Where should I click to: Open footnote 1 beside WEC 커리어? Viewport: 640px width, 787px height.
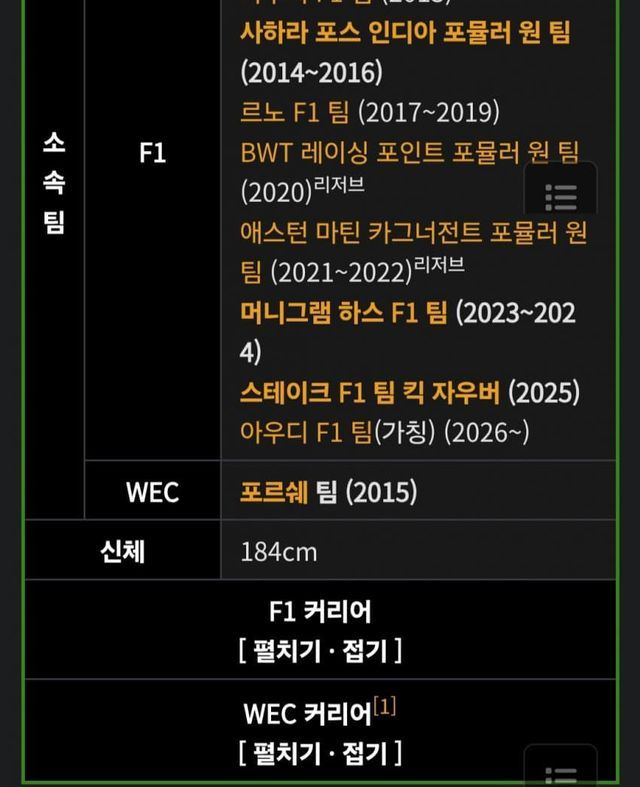tap(385, 707)
